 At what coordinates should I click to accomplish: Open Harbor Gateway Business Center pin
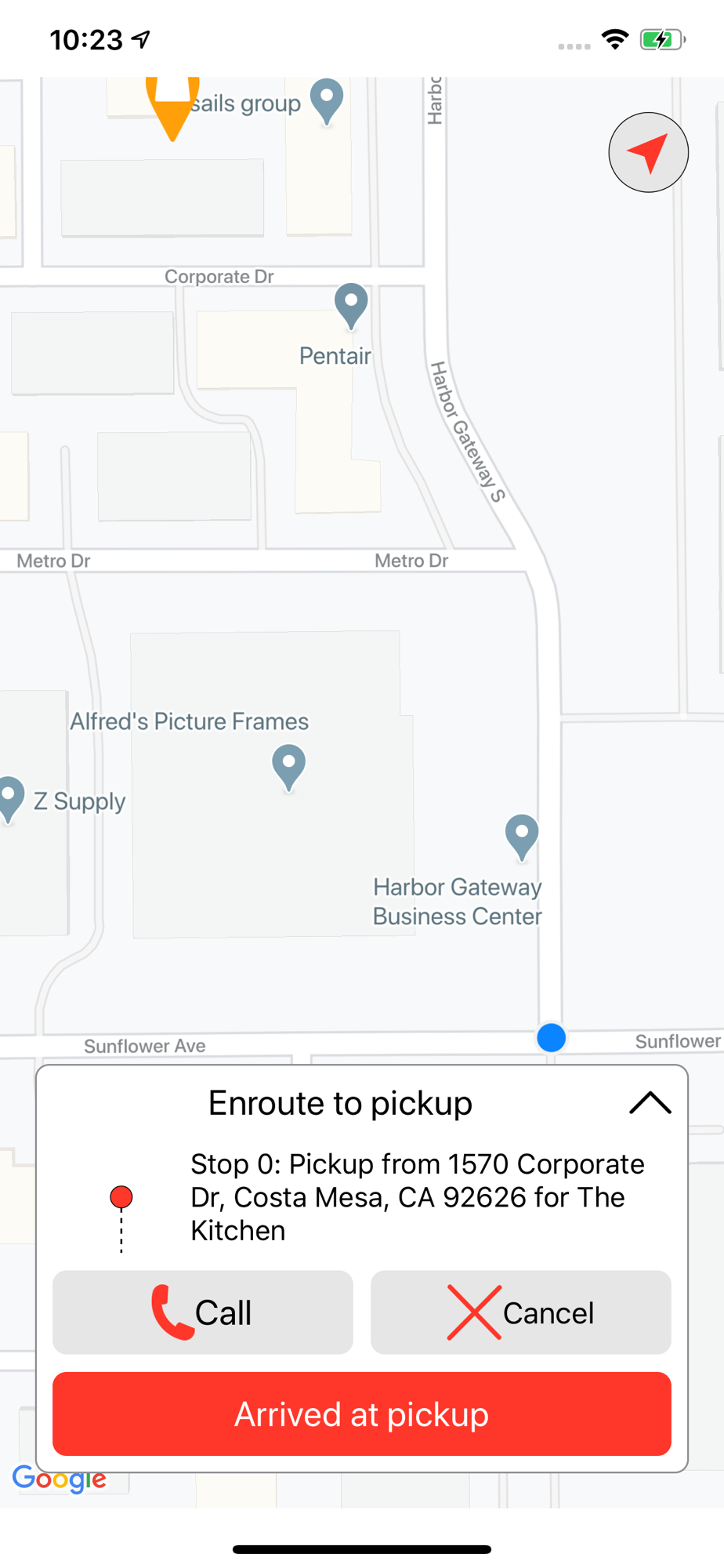pyautogui.click(x=522, y=837)
